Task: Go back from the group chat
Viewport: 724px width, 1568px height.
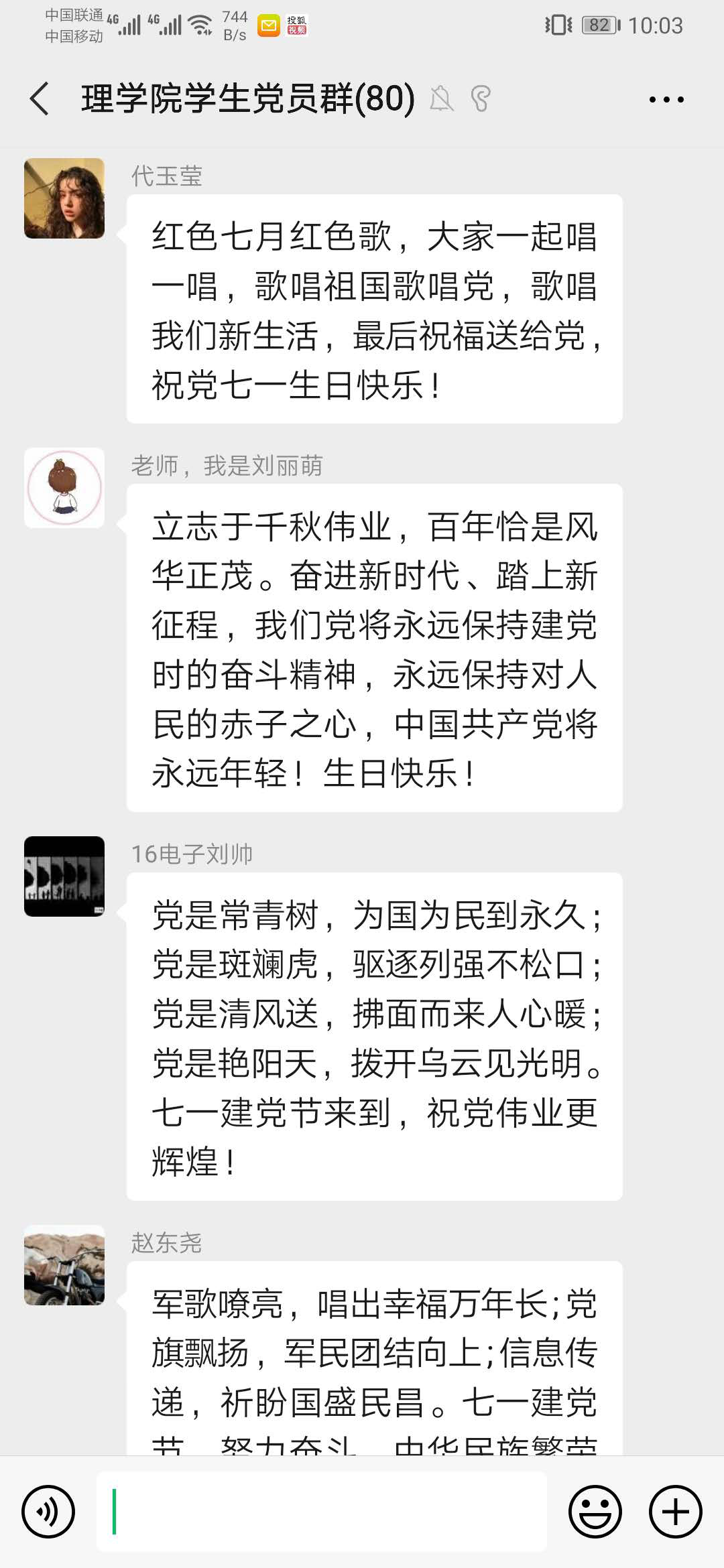Action: pos(40,99)
